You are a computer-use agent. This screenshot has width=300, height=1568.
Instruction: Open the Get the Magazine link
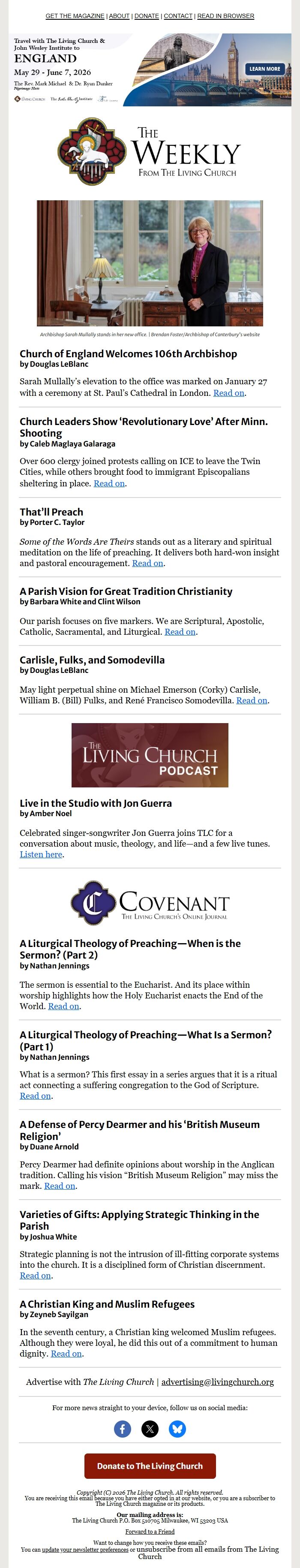[75, 16]
